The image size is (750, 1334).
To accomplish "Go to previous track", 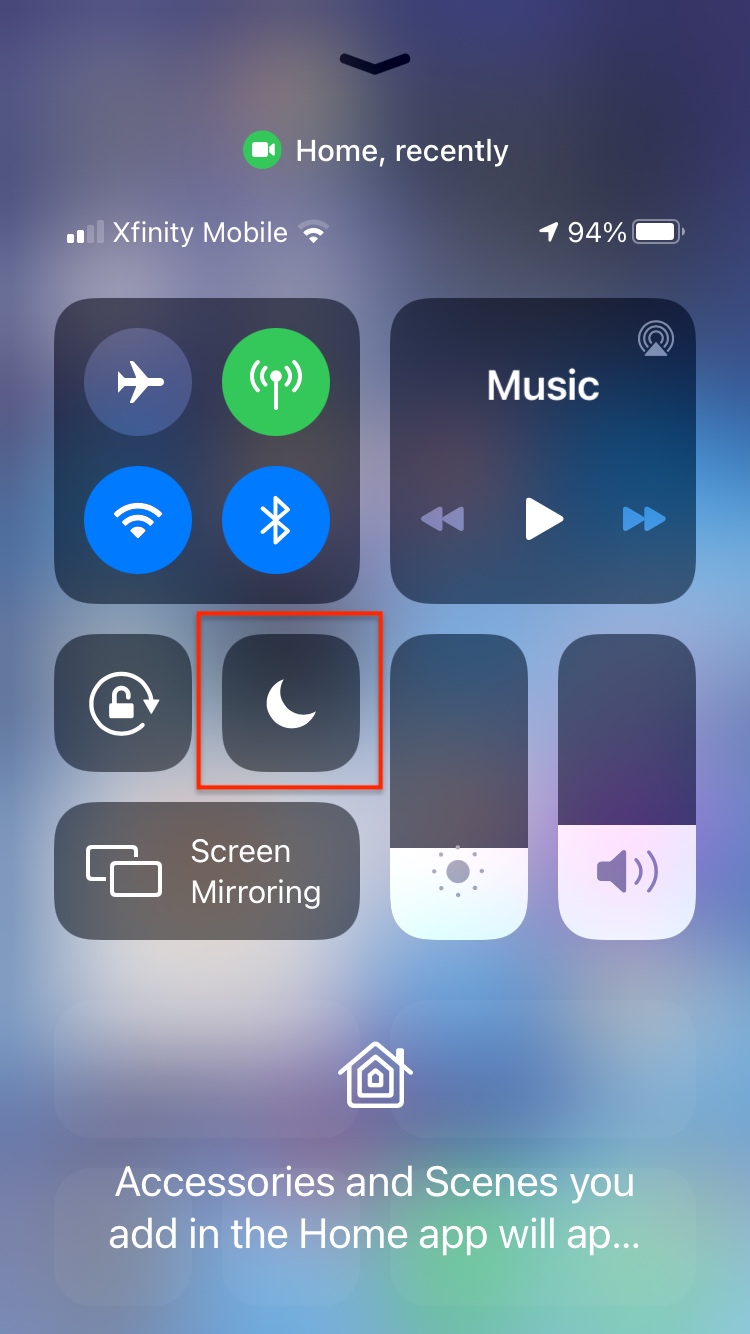I will 443,518.
